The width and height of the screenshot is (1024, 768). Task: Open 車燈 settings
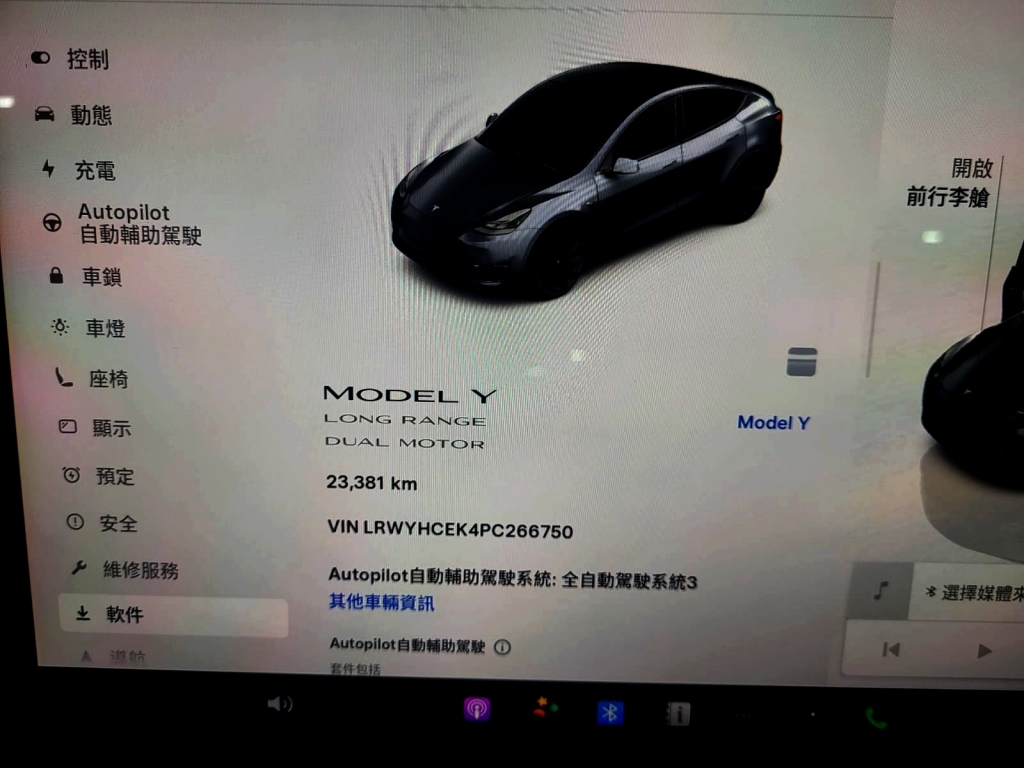[104, 328]
